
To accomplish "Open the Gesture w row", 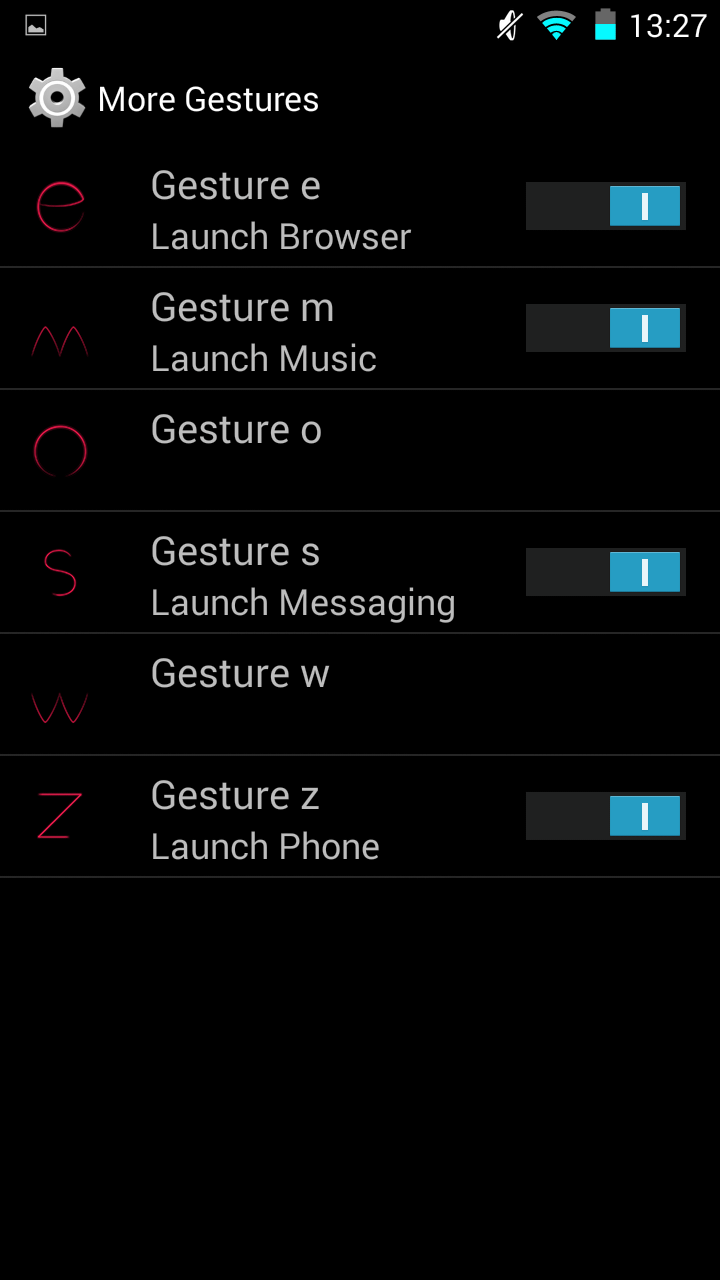I will click(360, 695).
